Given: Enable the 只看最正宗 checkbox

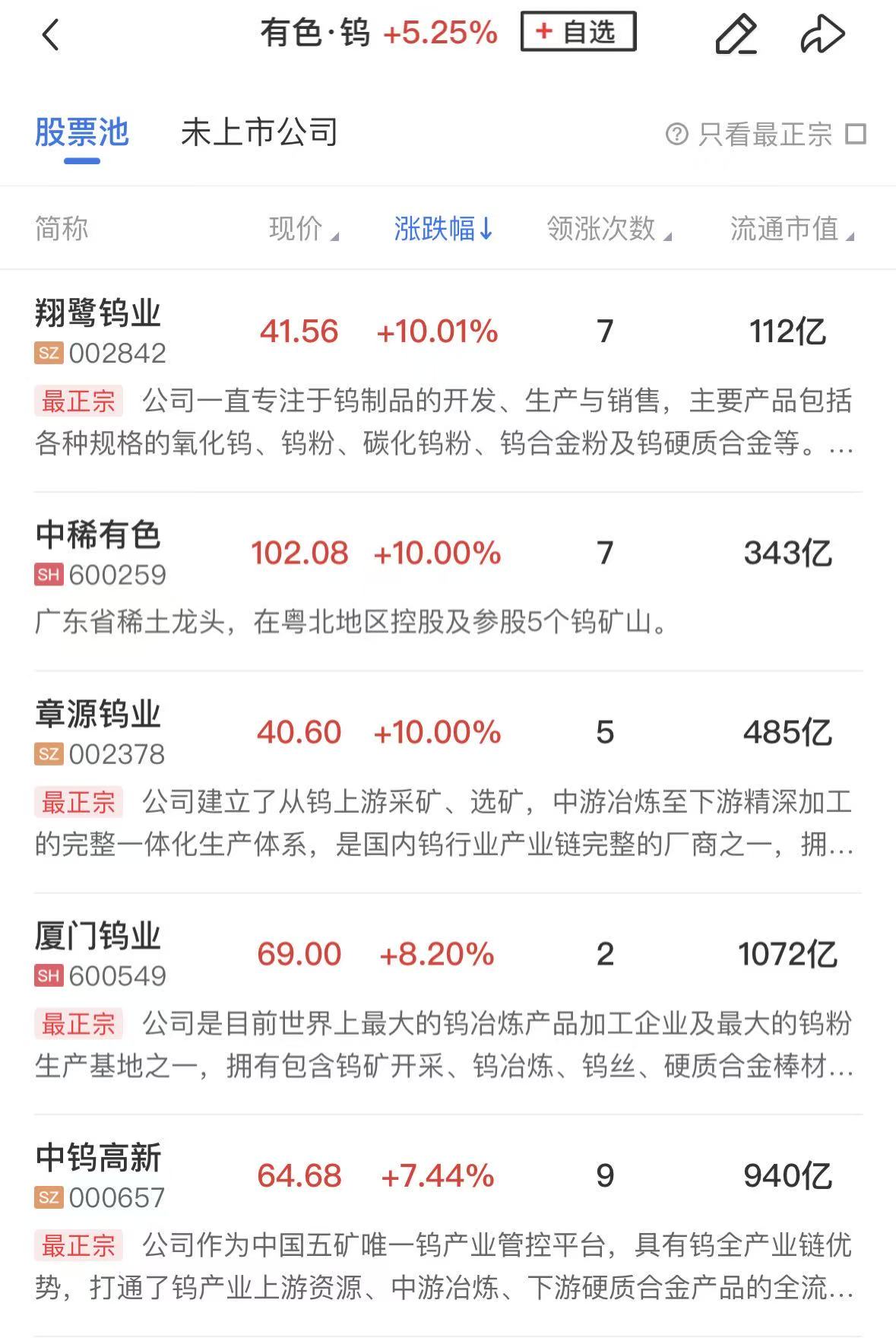Looking at the screenshot, I should (856, 135).
